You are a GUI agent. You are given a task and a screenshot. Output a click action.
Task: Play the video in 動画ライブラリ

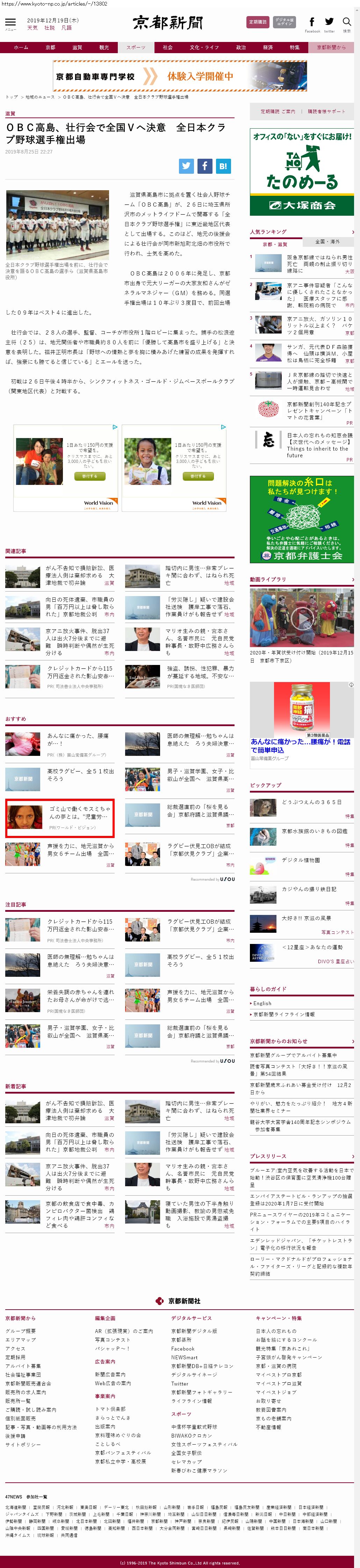click(x=302, y=618)
